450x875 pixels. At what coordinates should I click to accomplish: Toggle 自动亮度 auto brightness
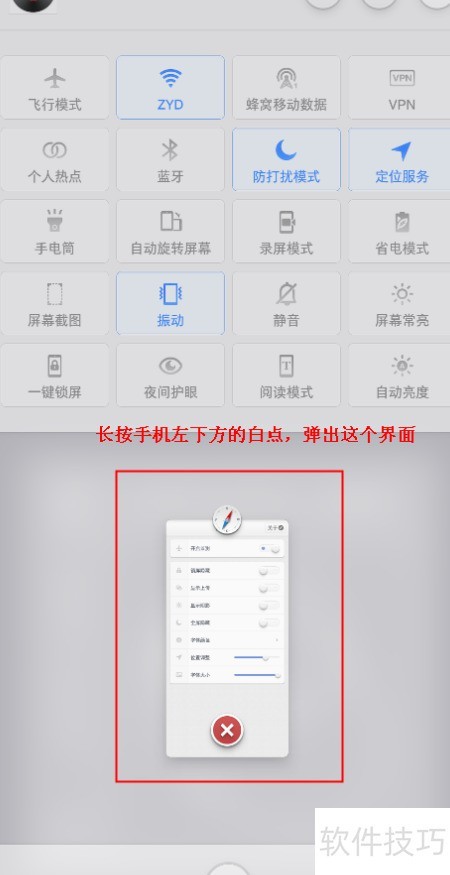[x=400, y=375]
